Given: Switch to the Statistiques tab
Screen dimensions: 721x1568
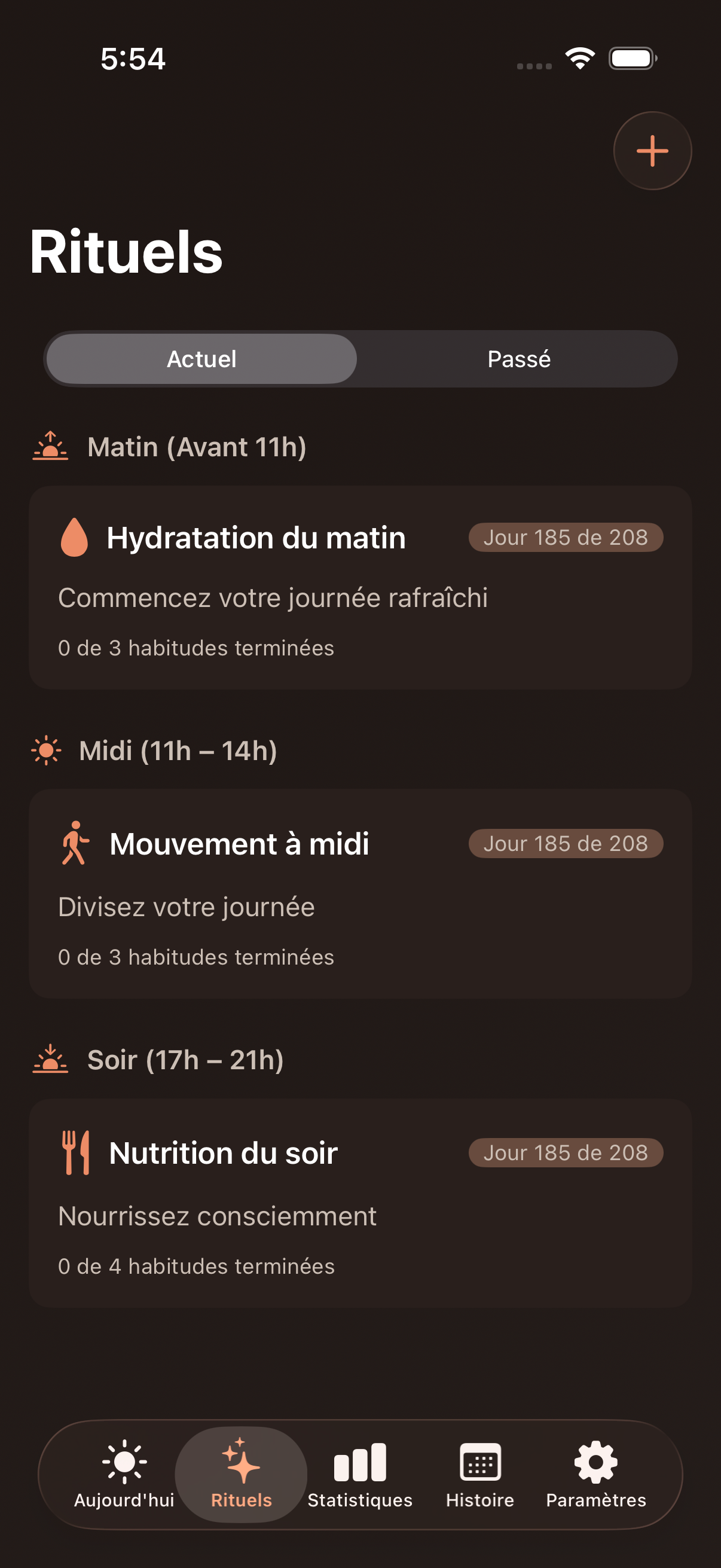Looking at the screenshot, I should tap(359, 1475).
